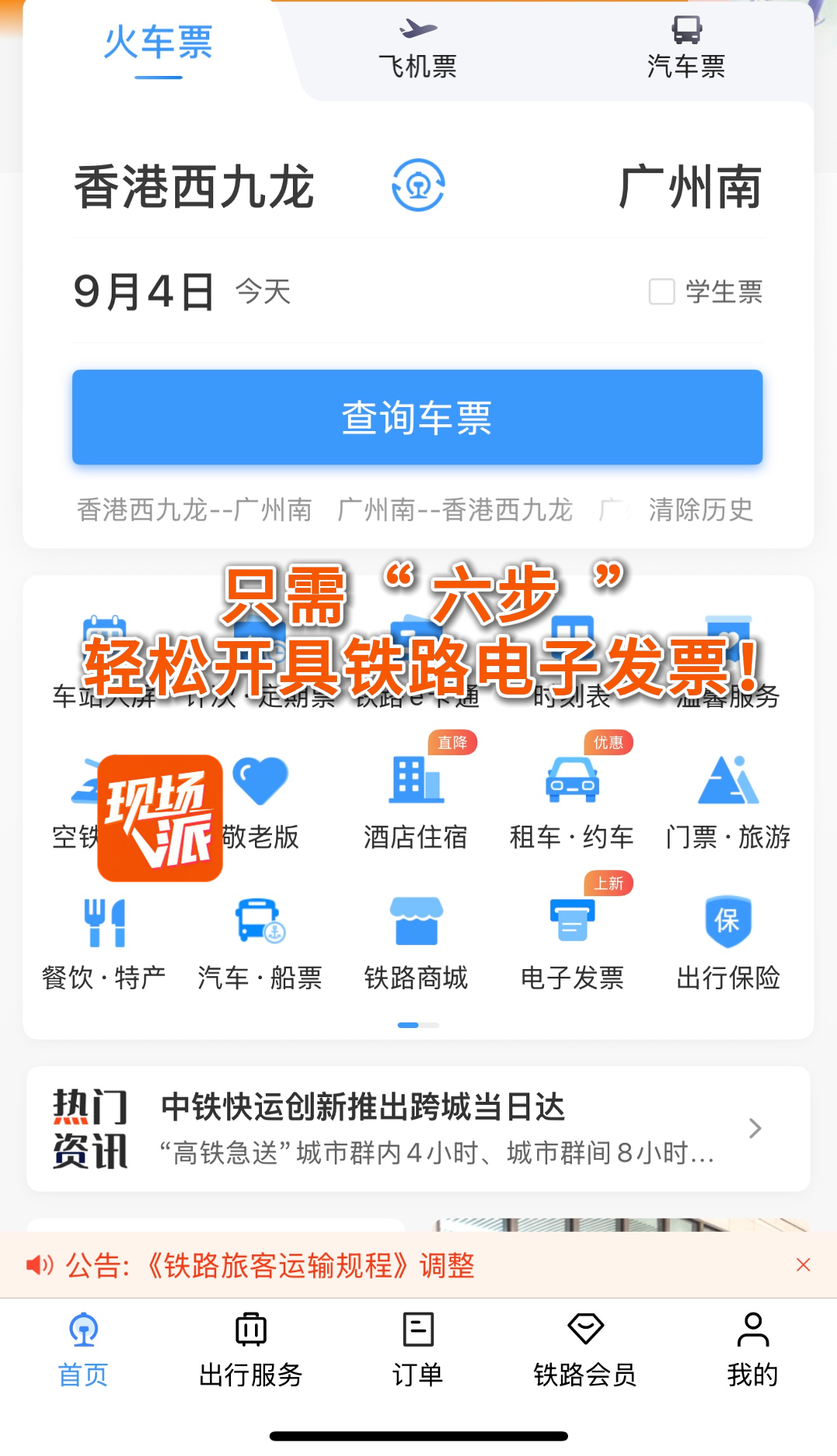Switch to the 飞机票 tab
Viewport: 837px width, 1456px height.
(x=418, y=50)
